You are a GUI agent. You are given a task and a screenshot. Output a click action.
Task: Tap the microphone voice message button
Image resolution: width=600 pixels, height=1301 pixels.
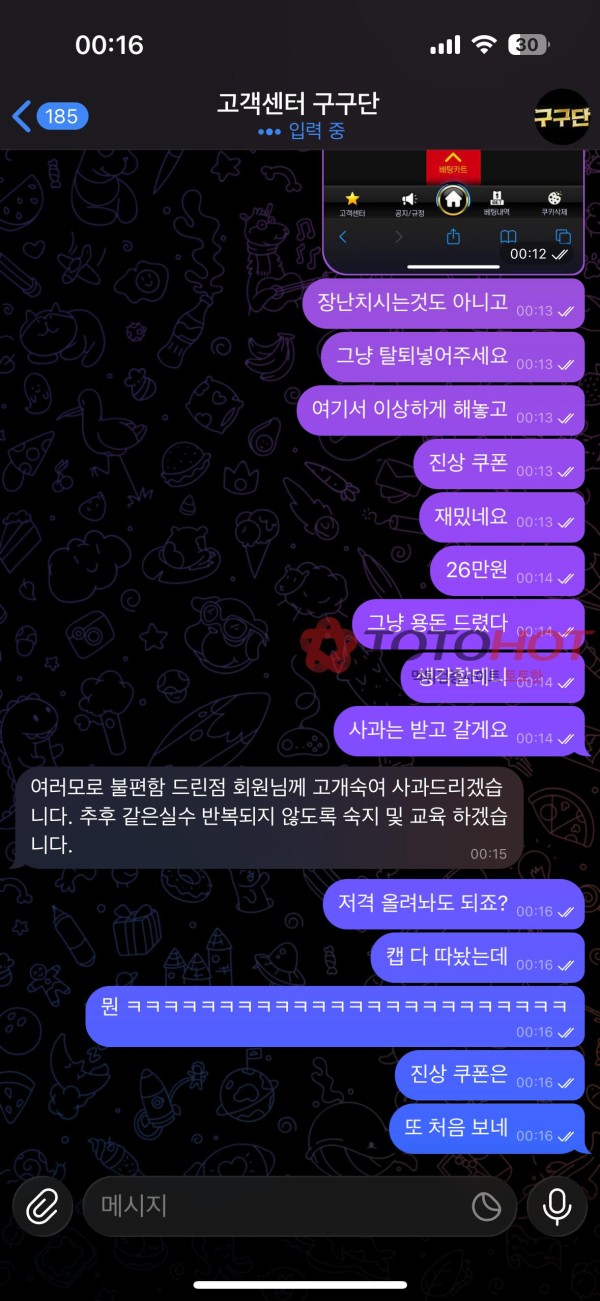557,1207
